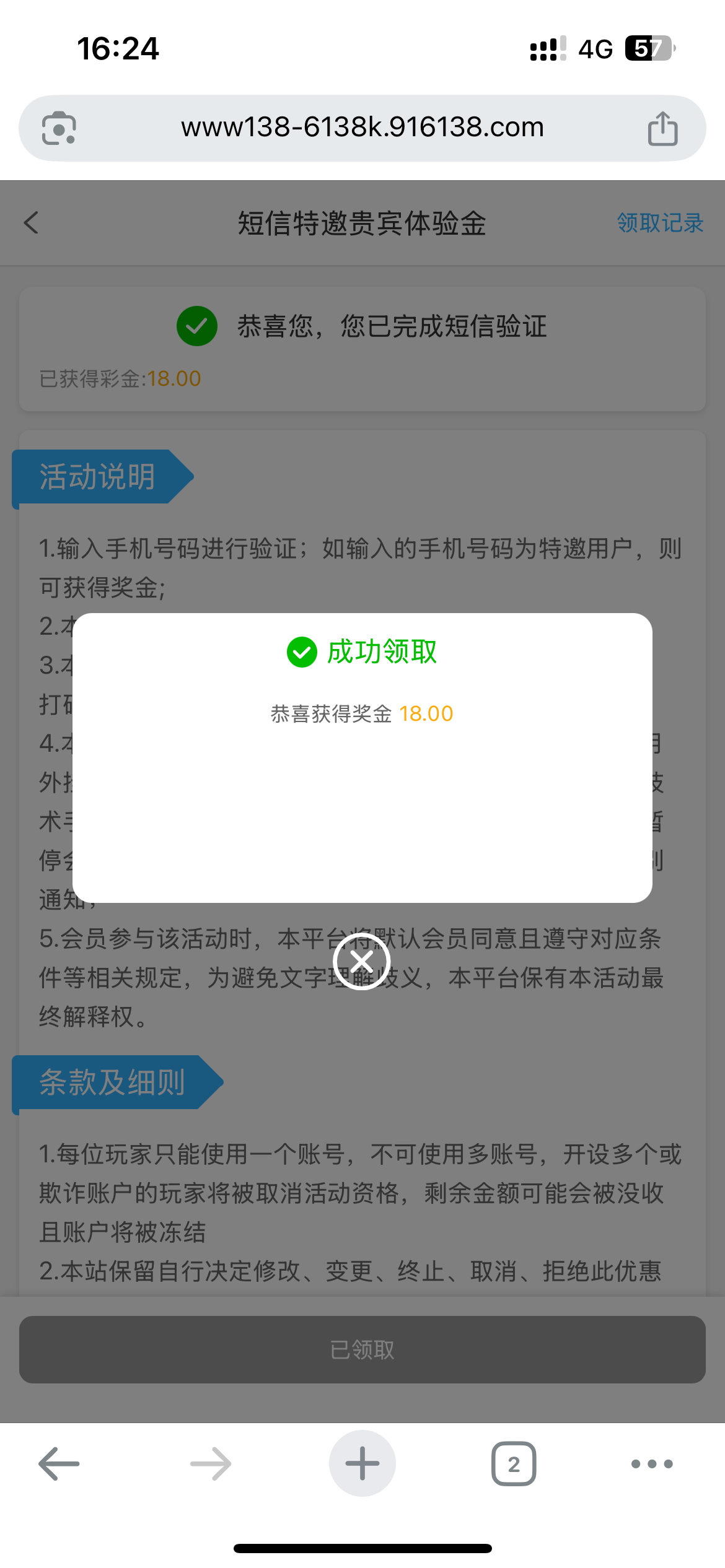Open the browser more options menu
This screenshot has height=1568, width=725.
coord(649,1462)
